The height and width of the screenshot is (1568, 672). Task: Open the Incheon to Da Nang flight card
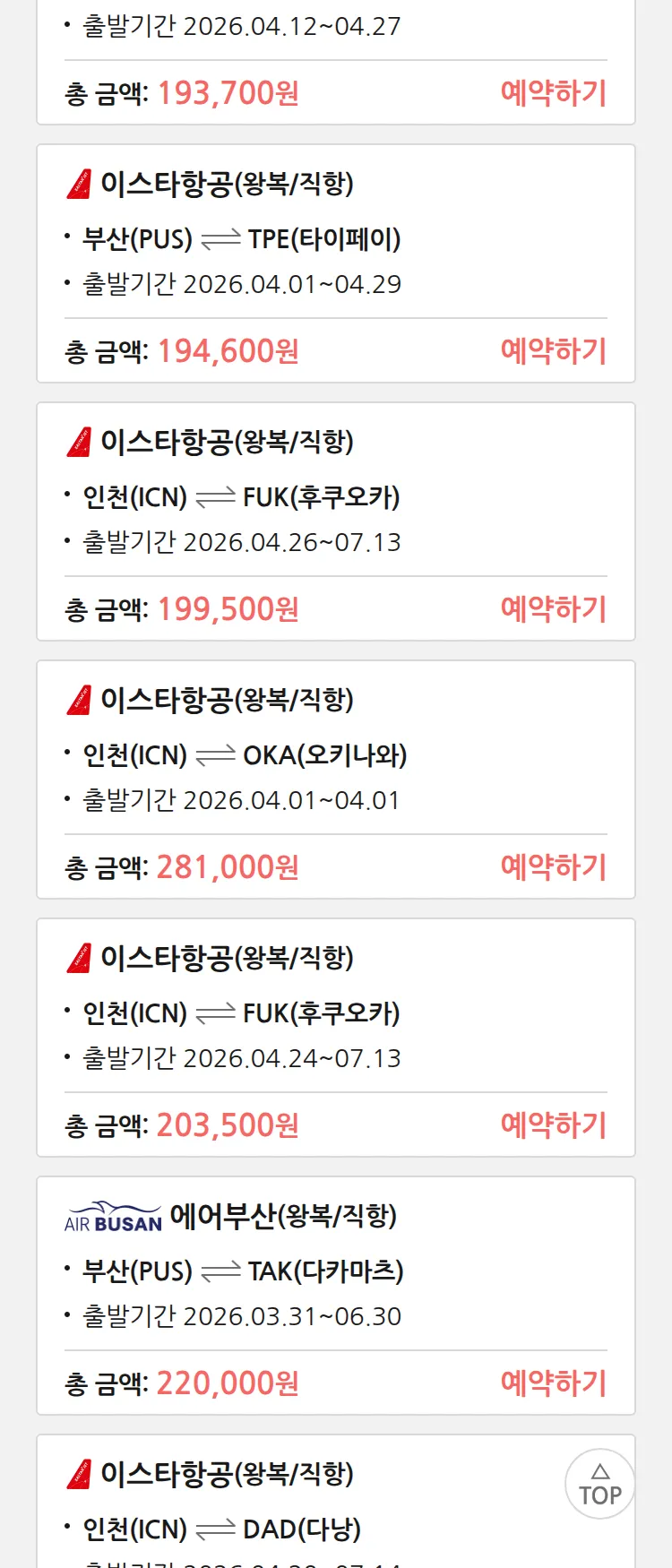pos(305,1514)
